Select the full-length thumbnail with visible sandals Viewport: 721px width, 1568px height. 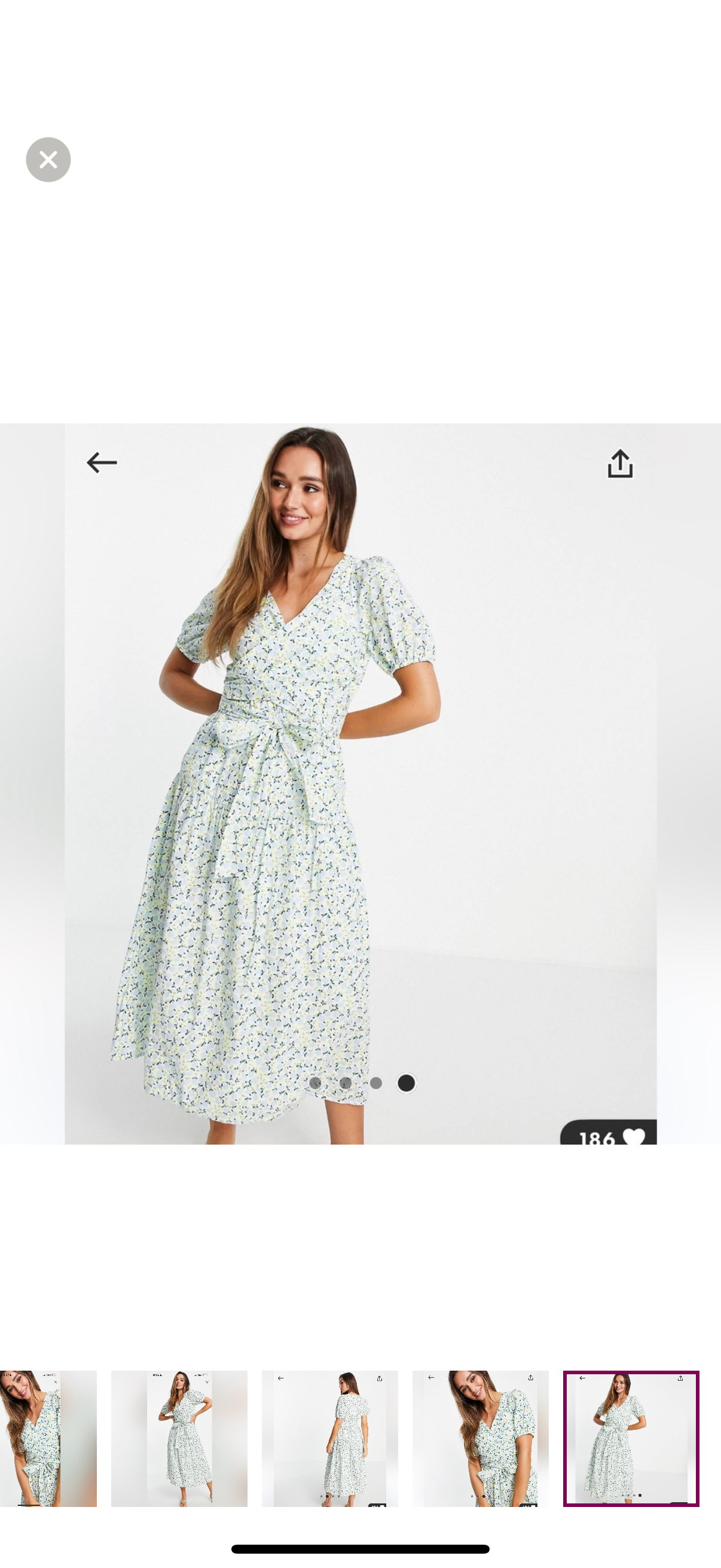179,1438
